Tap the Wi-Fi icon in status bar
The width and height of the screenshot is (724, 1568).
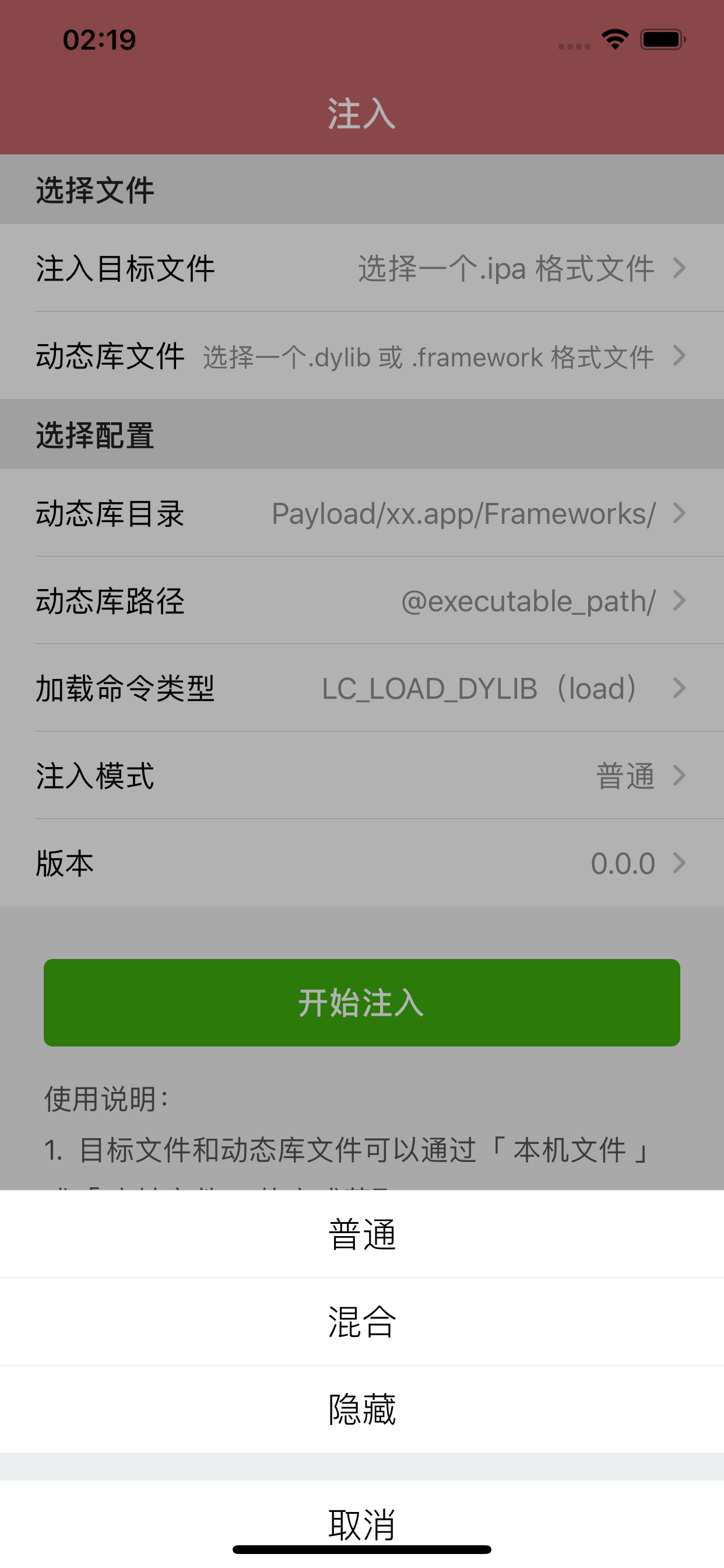[614, 38]
